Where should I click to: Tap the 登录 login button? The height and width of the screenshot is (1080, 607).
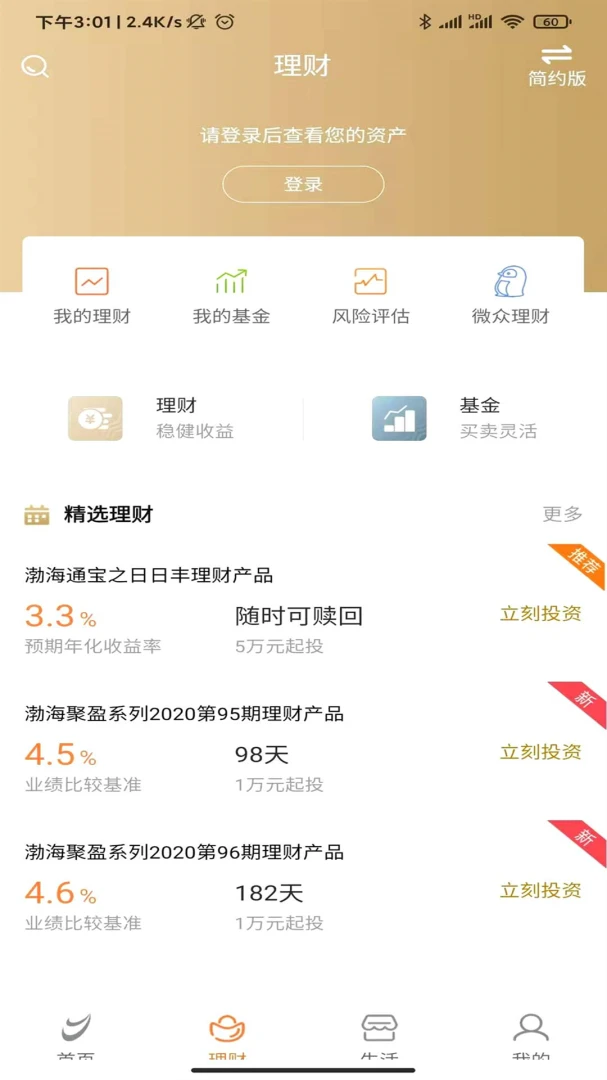click(303, 184)
